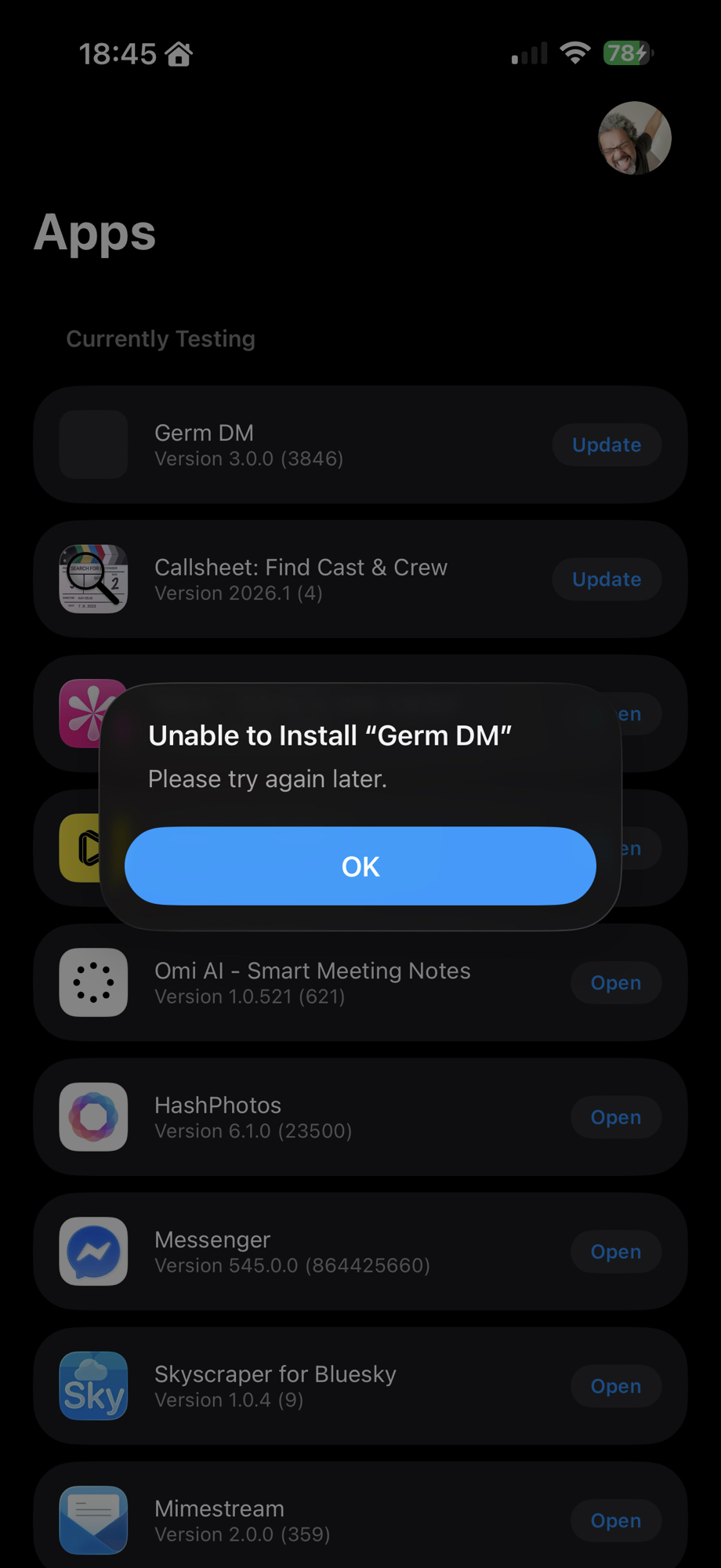This screenshot has height=1568, width=721.
Task: Dismiss the install error with OK
Action: (x=360, y=866)
